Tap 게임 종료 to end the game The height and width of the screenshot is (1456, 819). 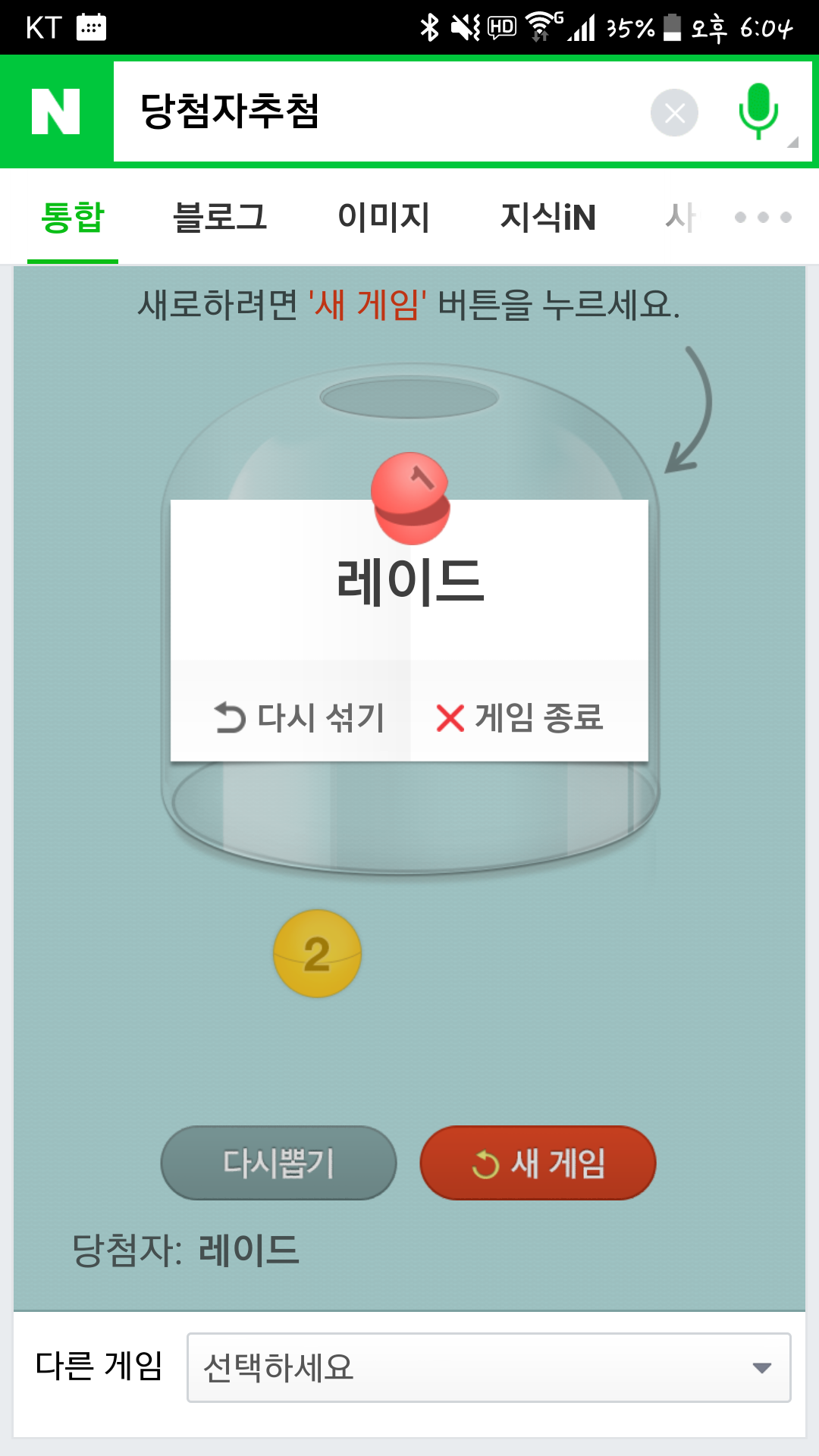[x=520, y=717]
